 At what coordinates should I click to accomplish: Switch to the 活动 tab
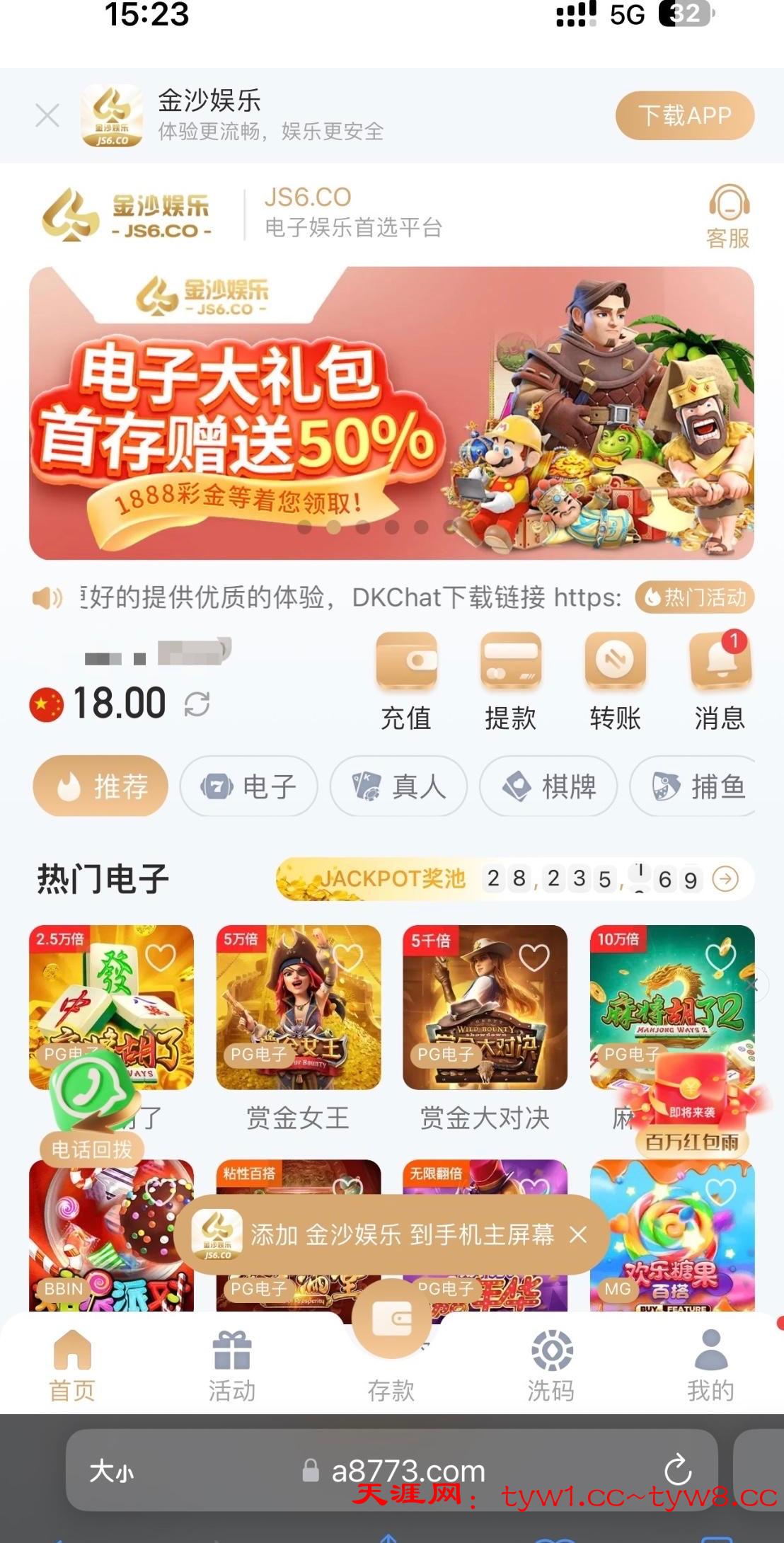232,1366
